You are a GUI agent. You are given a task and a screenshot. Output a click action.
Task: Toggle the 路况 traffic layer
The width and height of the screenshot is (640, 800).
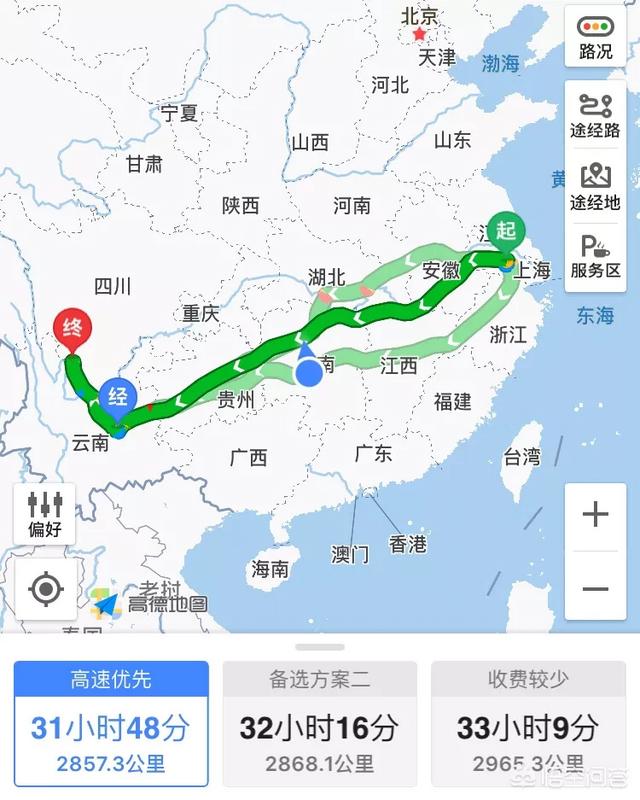(595, 38)
